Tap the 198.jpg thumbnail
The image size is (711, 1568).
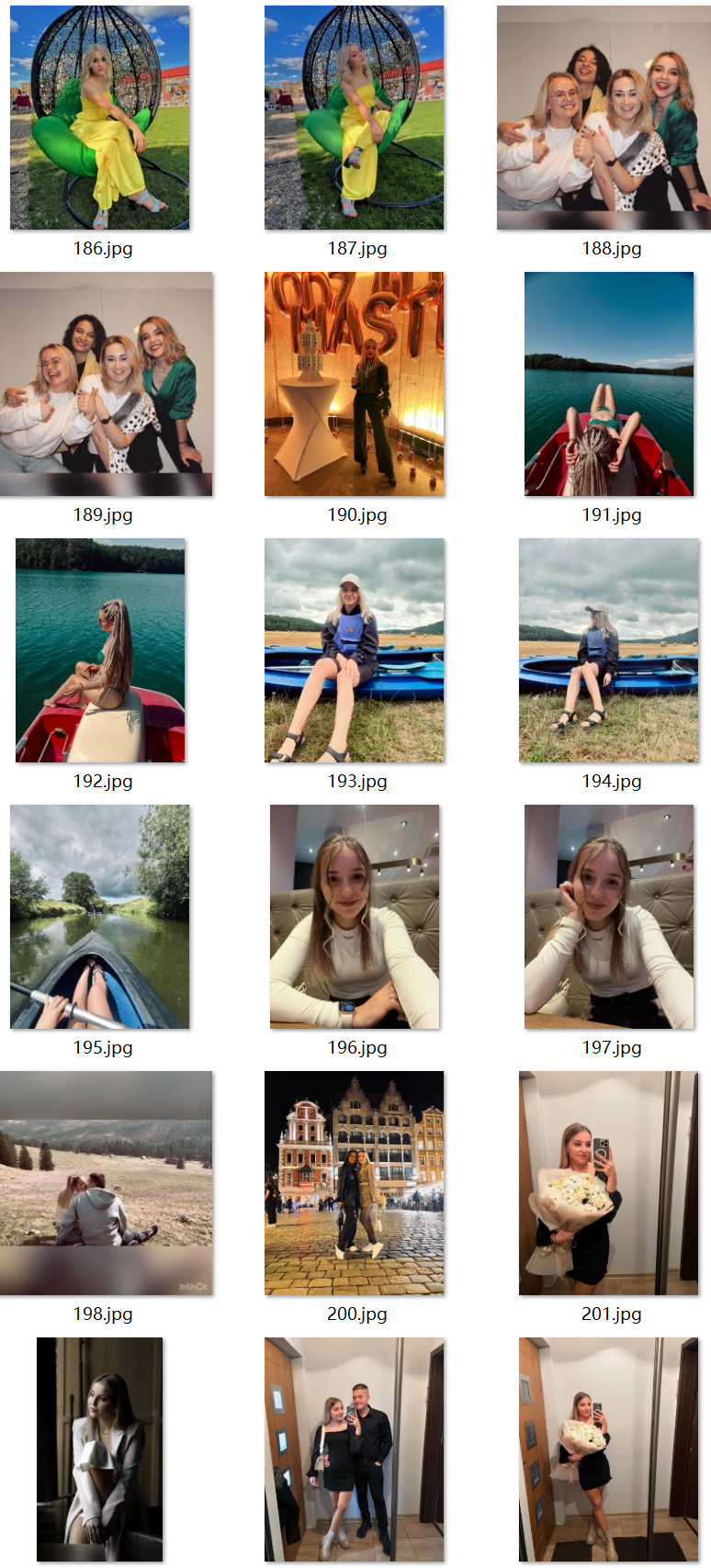(x=106, y=1183)
